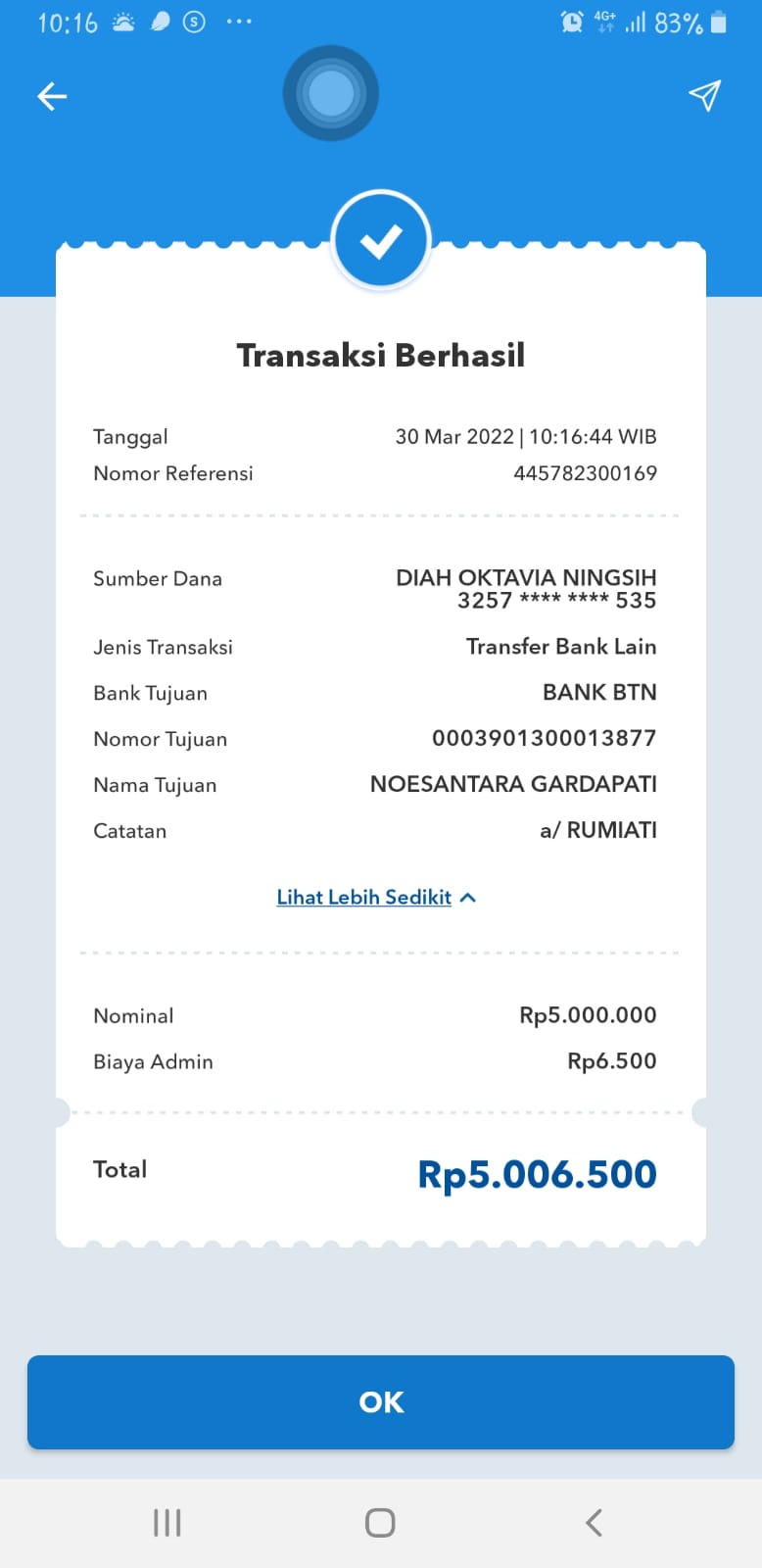Go back using the top arrow
The height and width of the screenshot is (1568, 762).
(52, 96)
